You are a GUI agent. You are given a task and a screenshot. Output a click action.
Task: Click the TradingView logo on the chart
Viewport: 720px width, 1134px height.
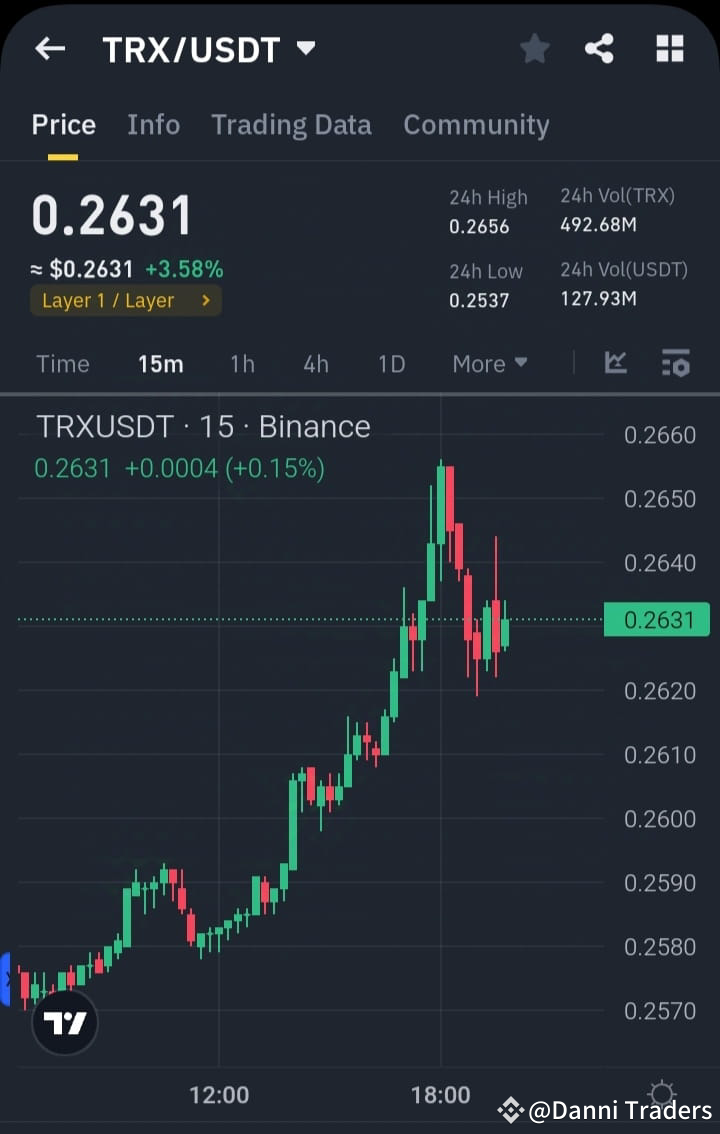click(x=64, y=1022)
